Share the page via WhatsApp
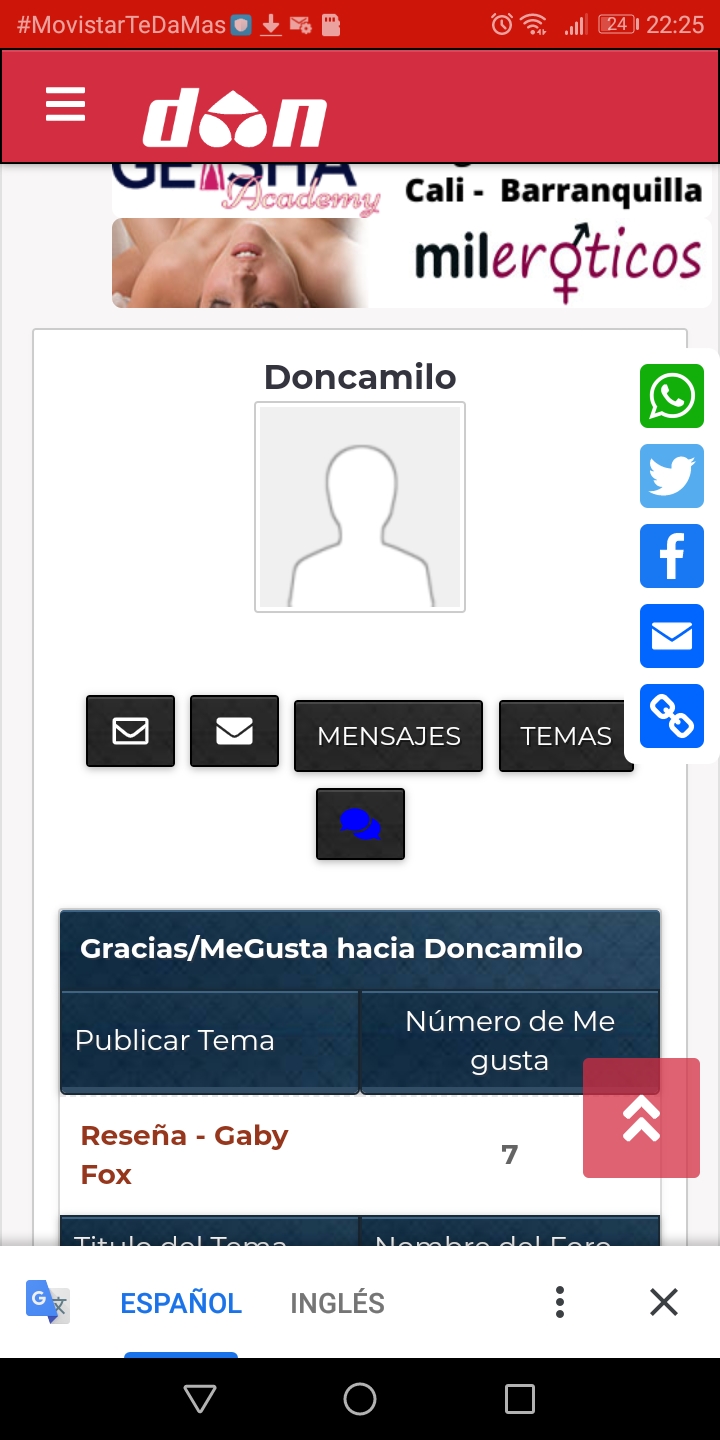 [672, 396]
